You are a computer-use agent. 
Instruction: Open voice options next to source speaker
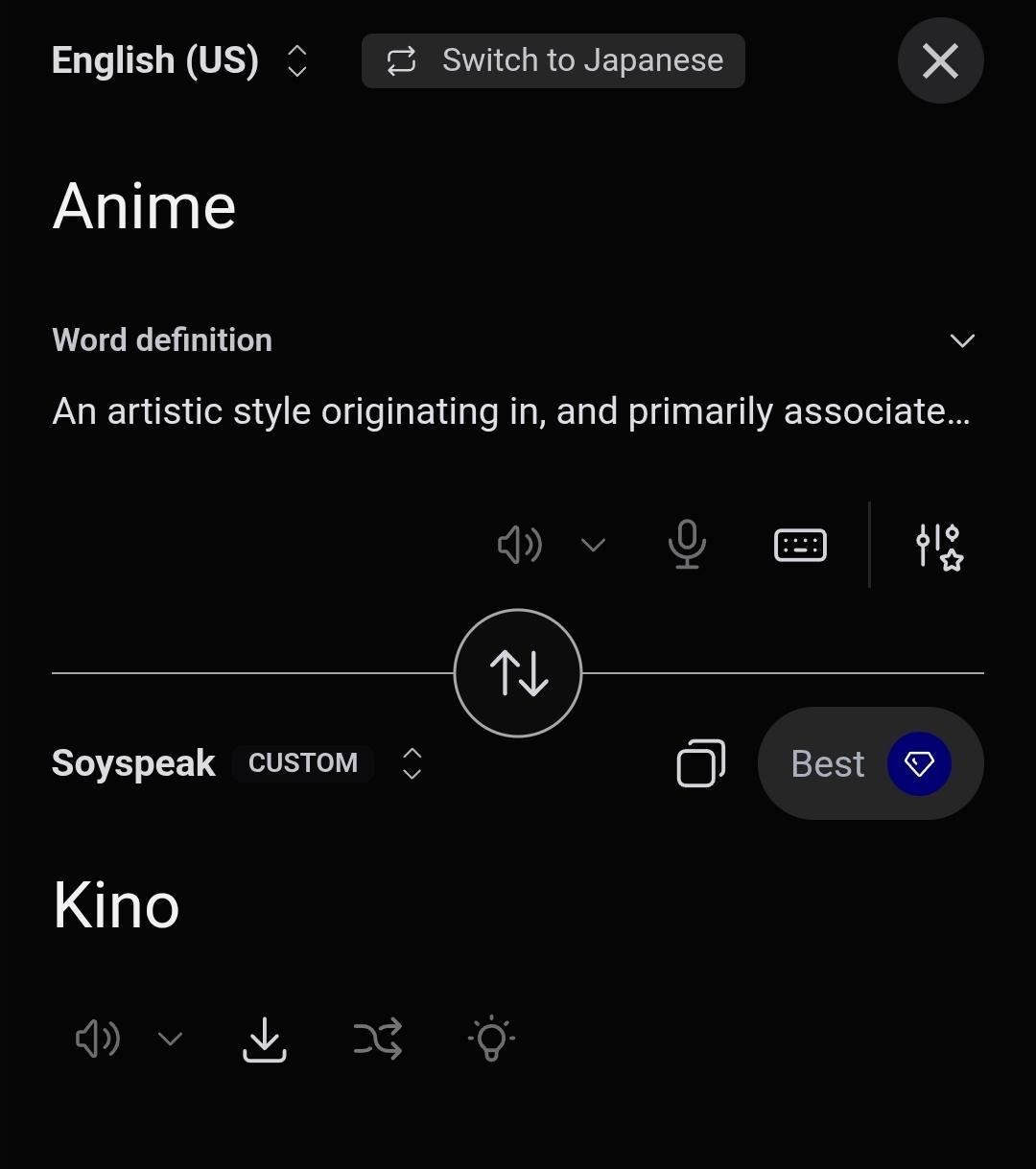tap(593, 545)
